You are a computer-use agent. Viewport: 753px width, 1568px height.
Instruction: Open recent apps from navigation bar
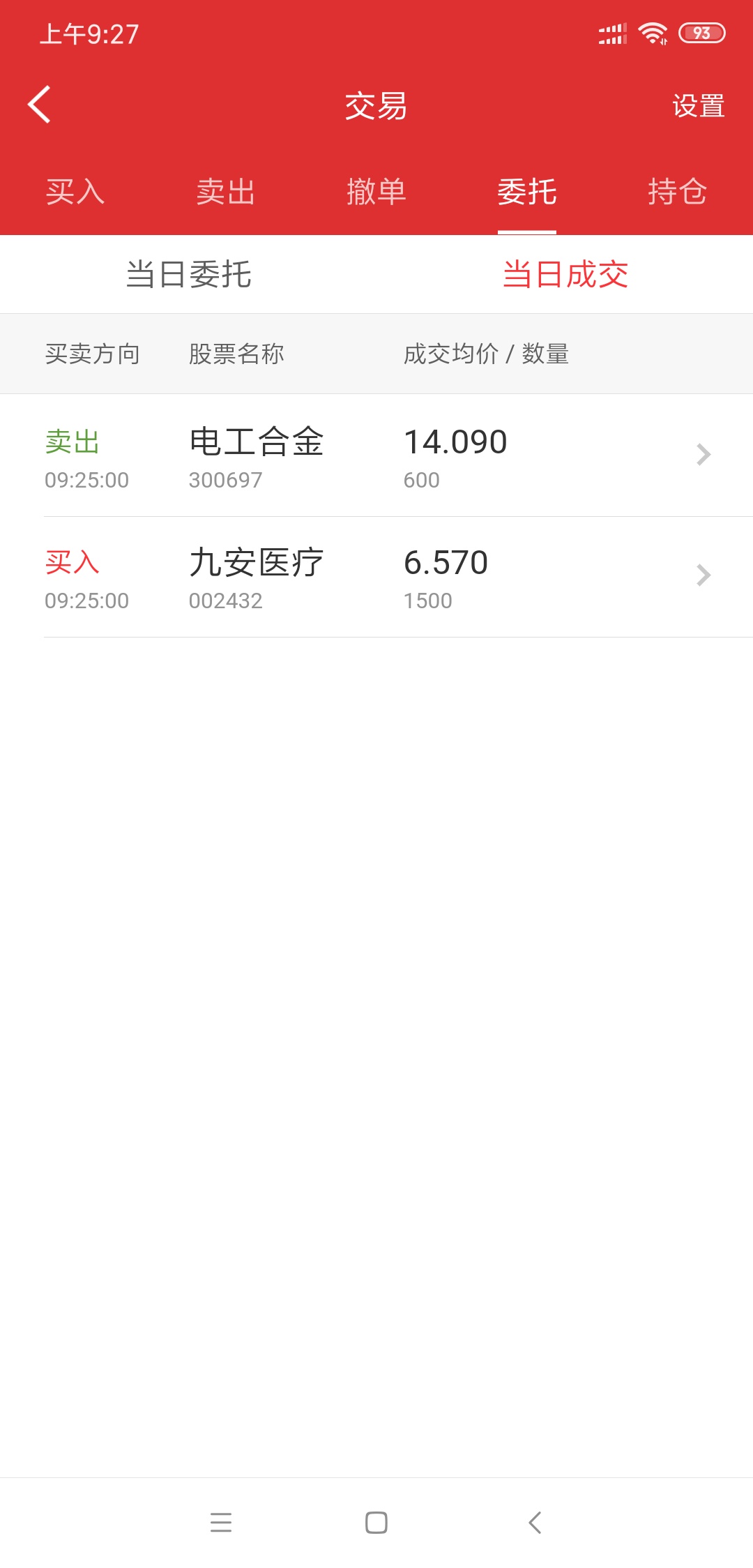click(221, 1523)
